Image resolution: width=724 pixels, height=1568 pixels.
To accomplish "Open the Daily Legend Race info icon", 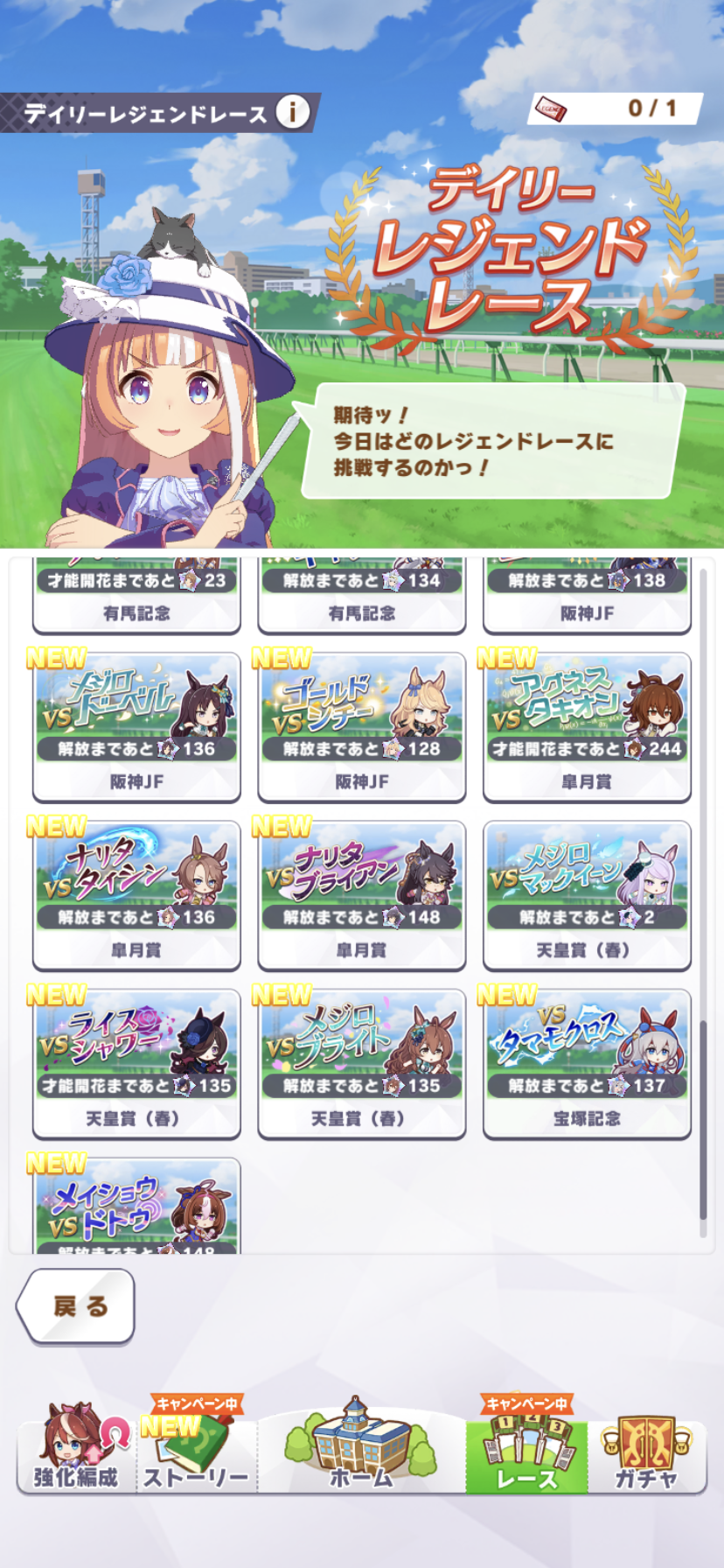I will (292, 112).
